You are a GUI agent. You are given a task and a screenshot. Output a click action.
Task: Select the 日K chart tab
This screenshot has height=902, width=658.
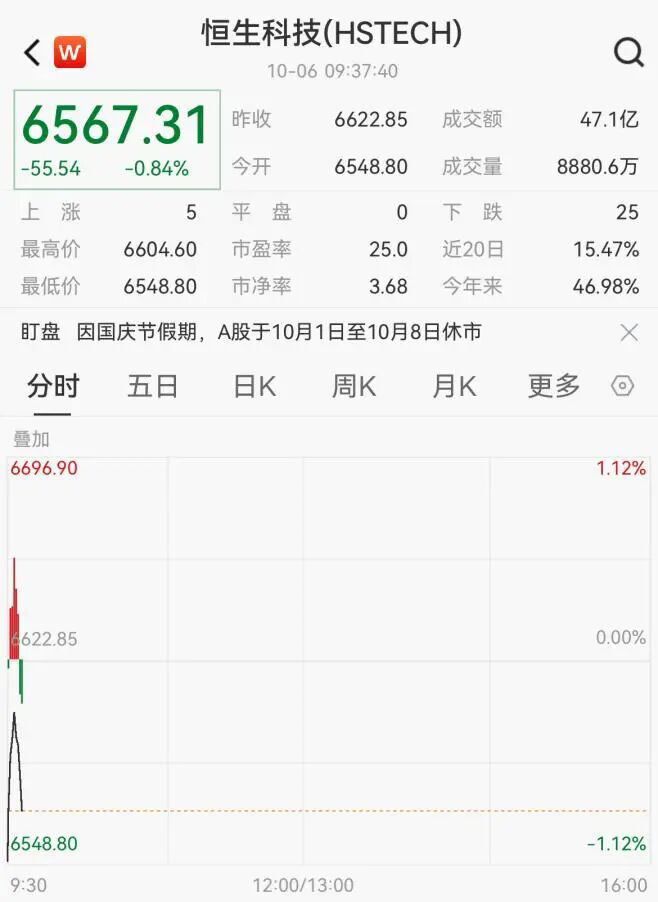point(254,386)
